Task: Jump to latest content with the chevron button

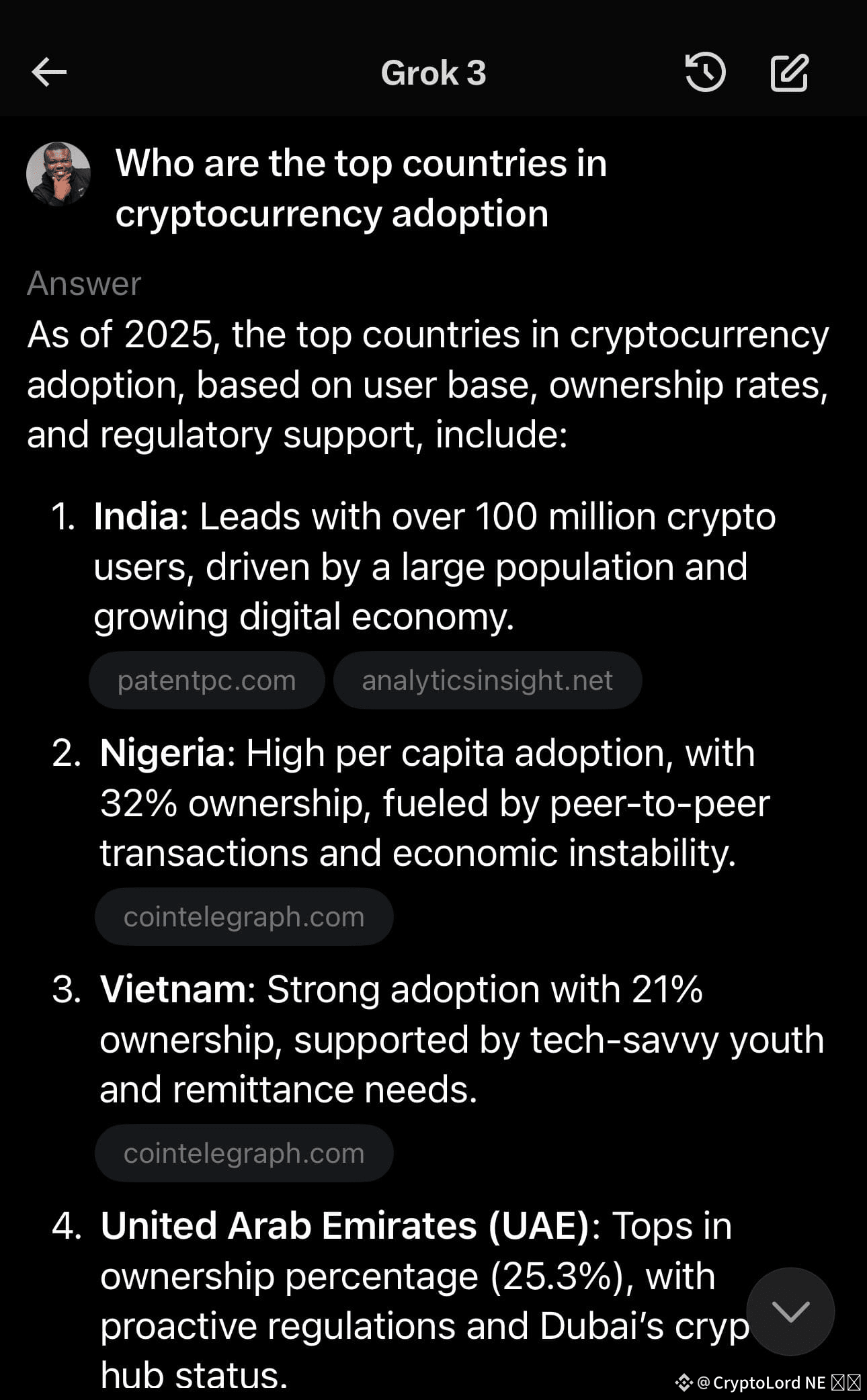Action: click(x=792, y=1311)
